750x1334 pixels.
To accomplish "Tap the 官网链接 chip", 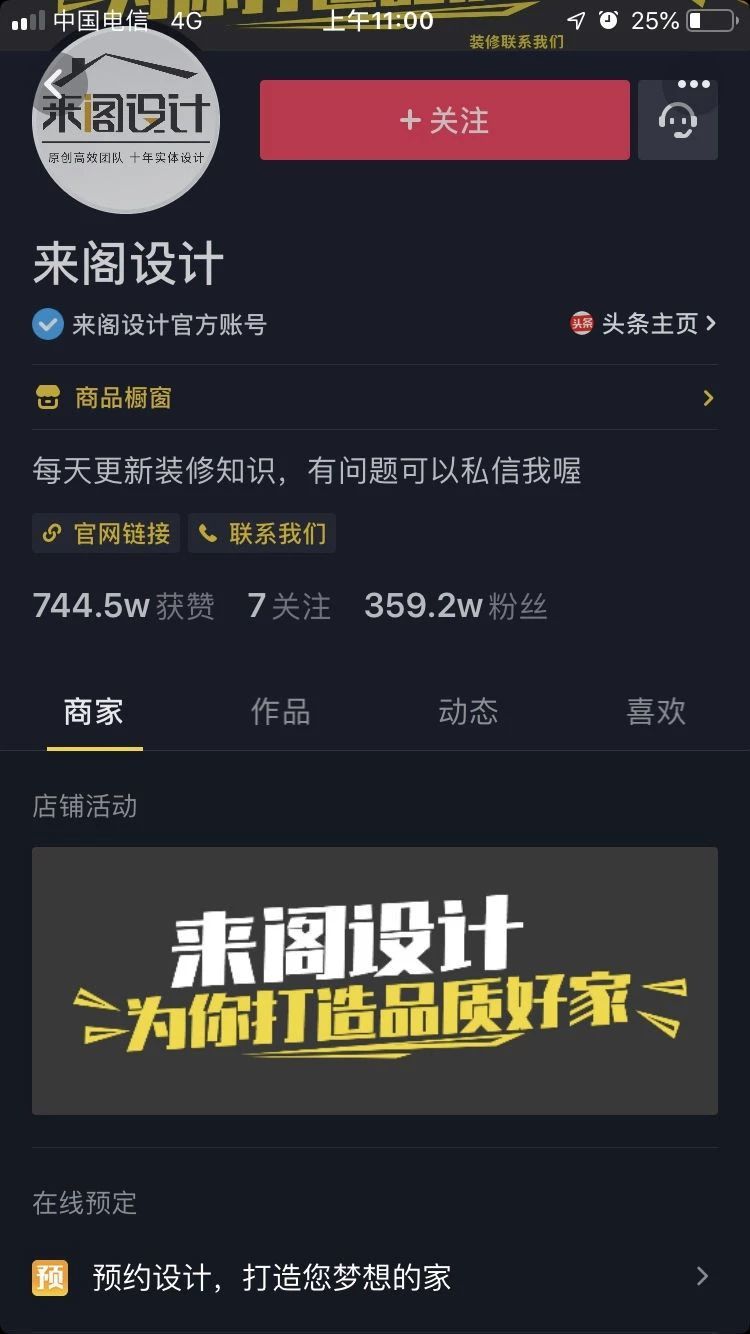I will [x=106, y=533].
